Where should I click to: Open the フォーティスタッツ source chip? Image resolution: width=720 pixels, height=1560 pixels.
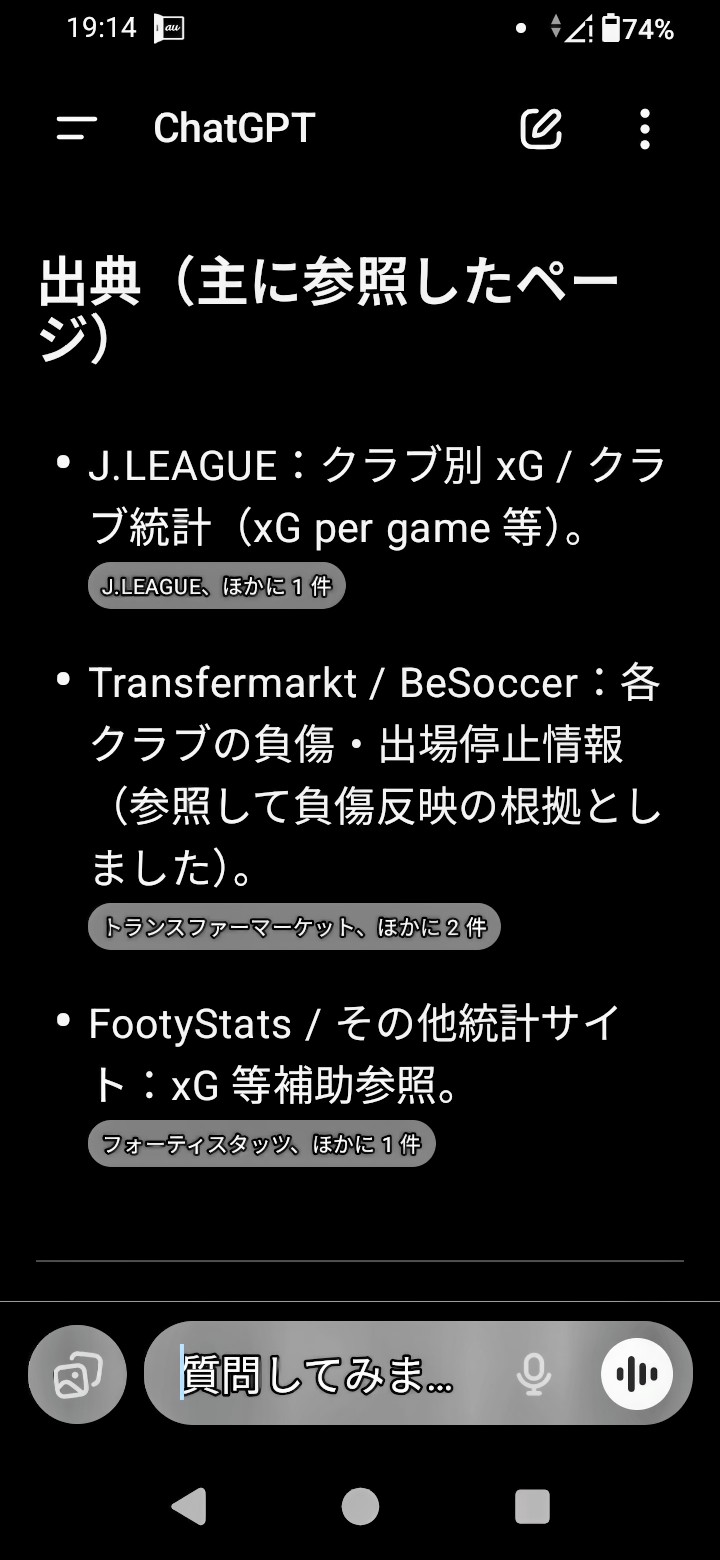click(261, 1144)
